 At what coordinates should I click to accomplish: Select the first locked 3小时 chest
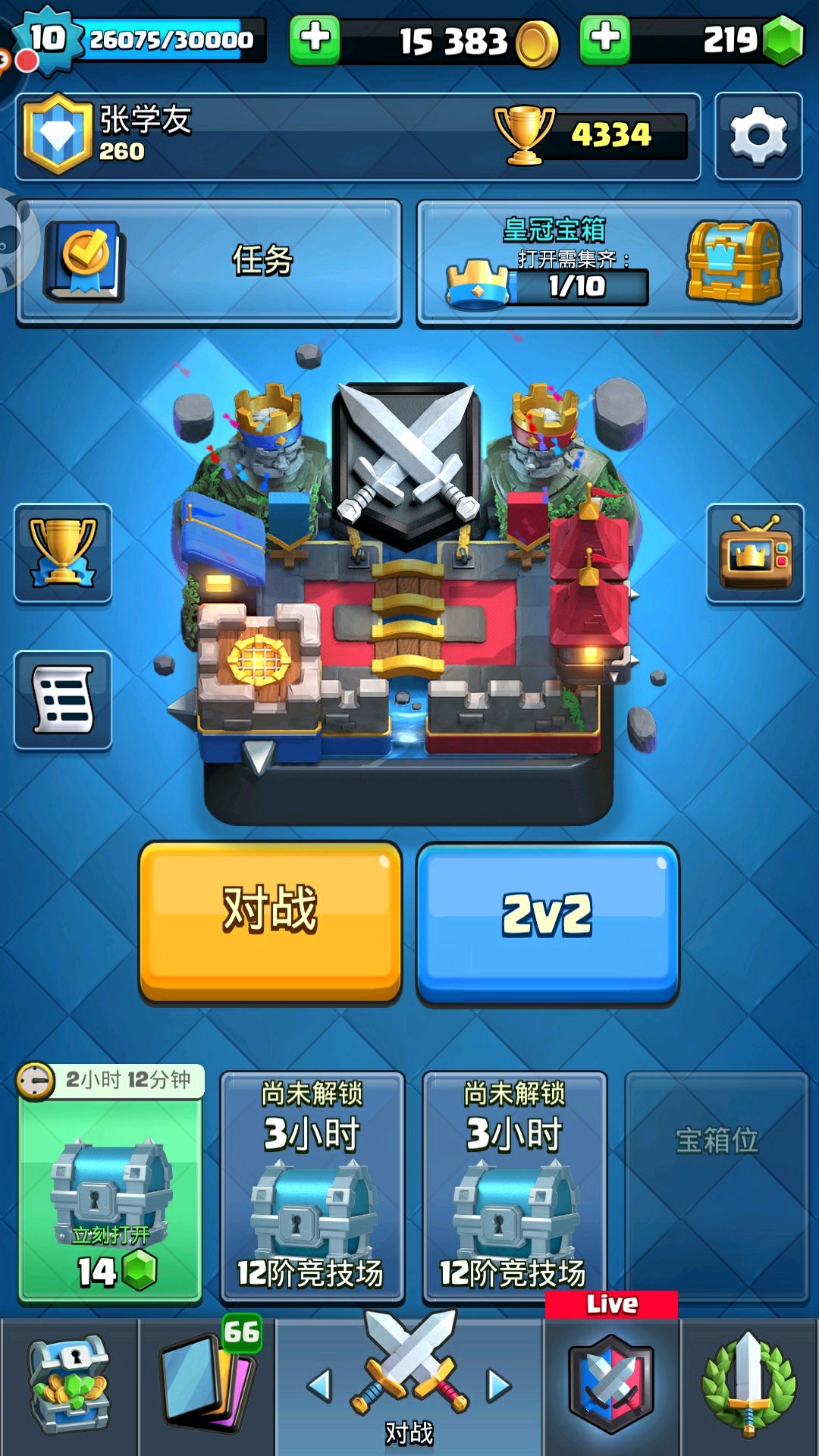click(x=312, y=1187)
